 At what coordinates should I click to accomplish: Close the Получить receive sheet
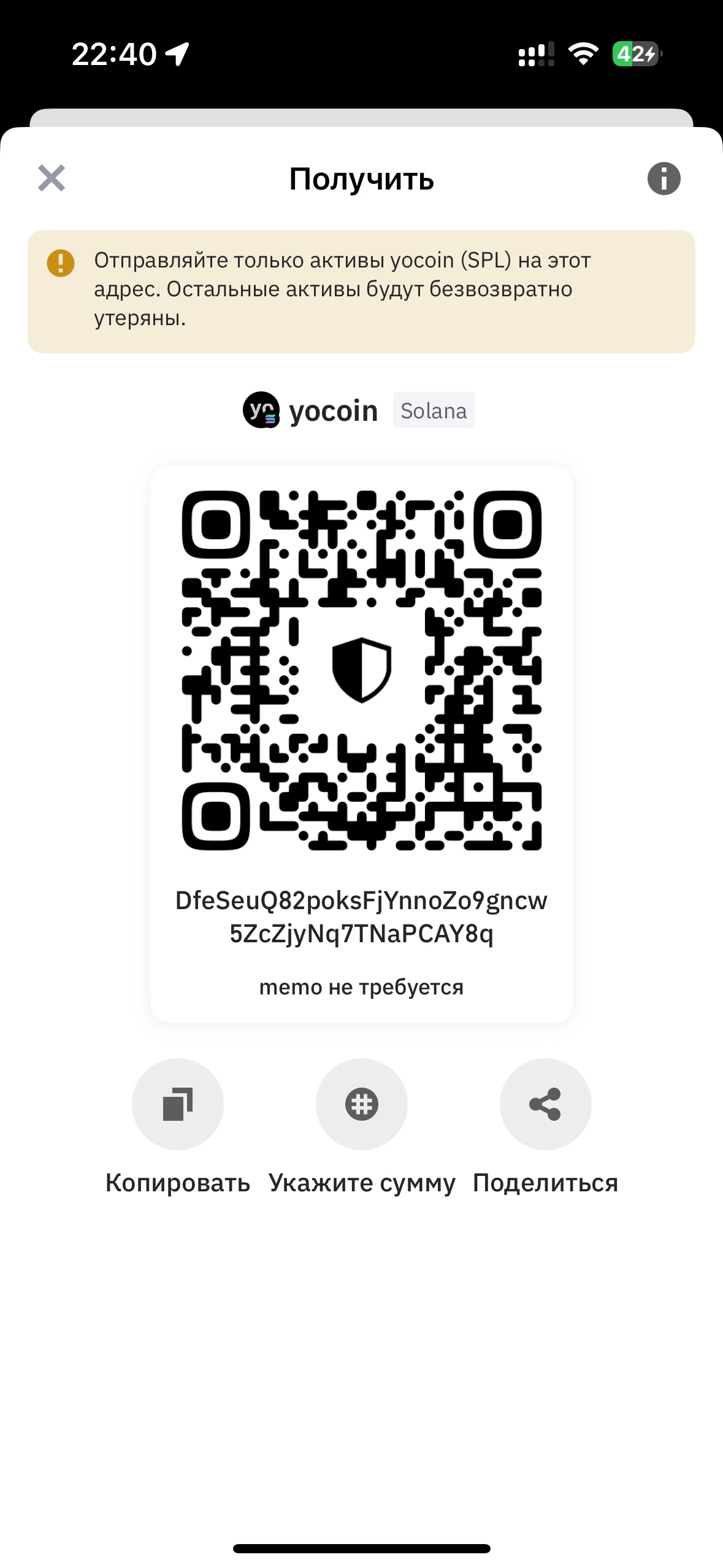[52, 179]
